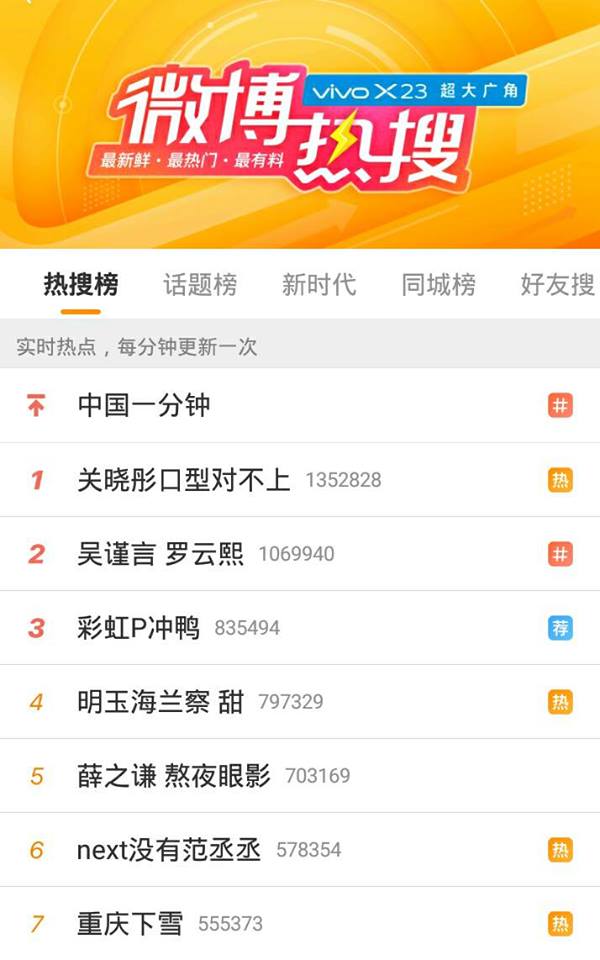Switch to the 新时代 tab
Image resolution: width=600 pixels, height=960 pixels.
tap(319, 285)
